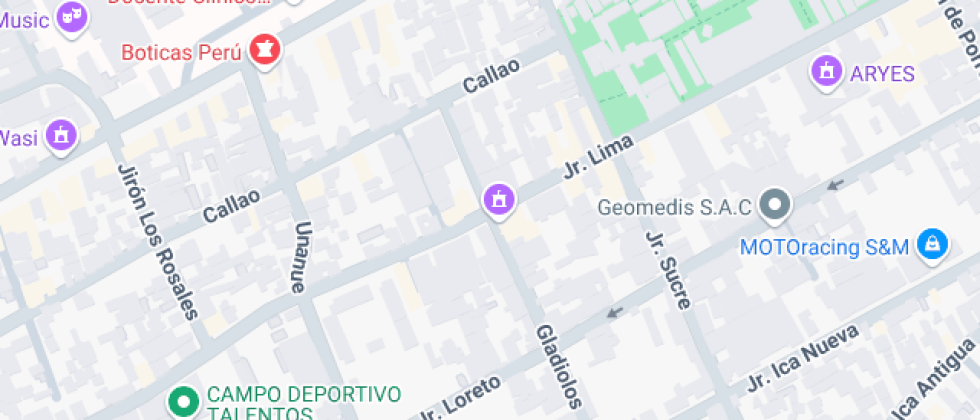Viewport: 980px width, 420px height.
Task: Tap the Geomedis S.A.C marker
Action: (774, 207)
